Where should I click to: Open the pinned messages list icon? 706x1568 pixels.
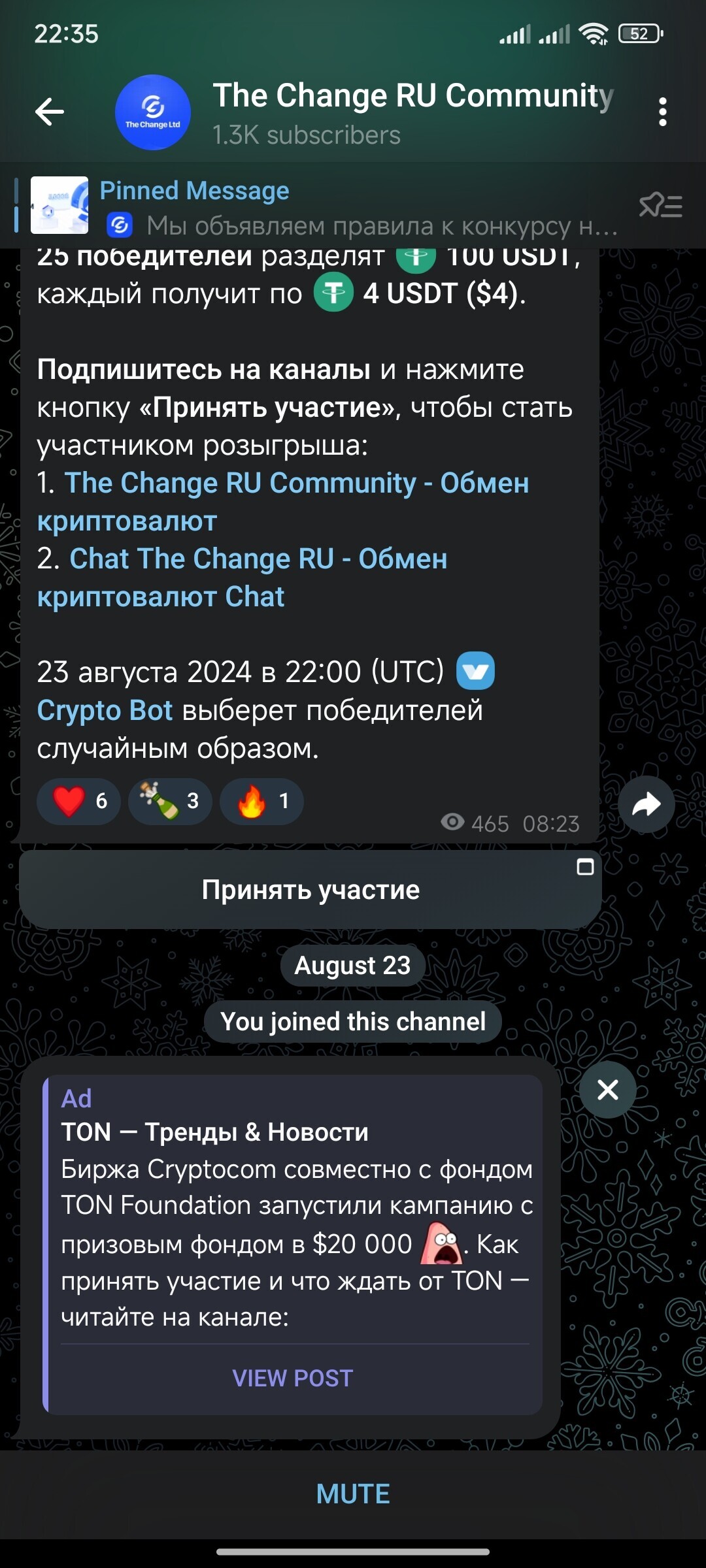tap(660, 206)
